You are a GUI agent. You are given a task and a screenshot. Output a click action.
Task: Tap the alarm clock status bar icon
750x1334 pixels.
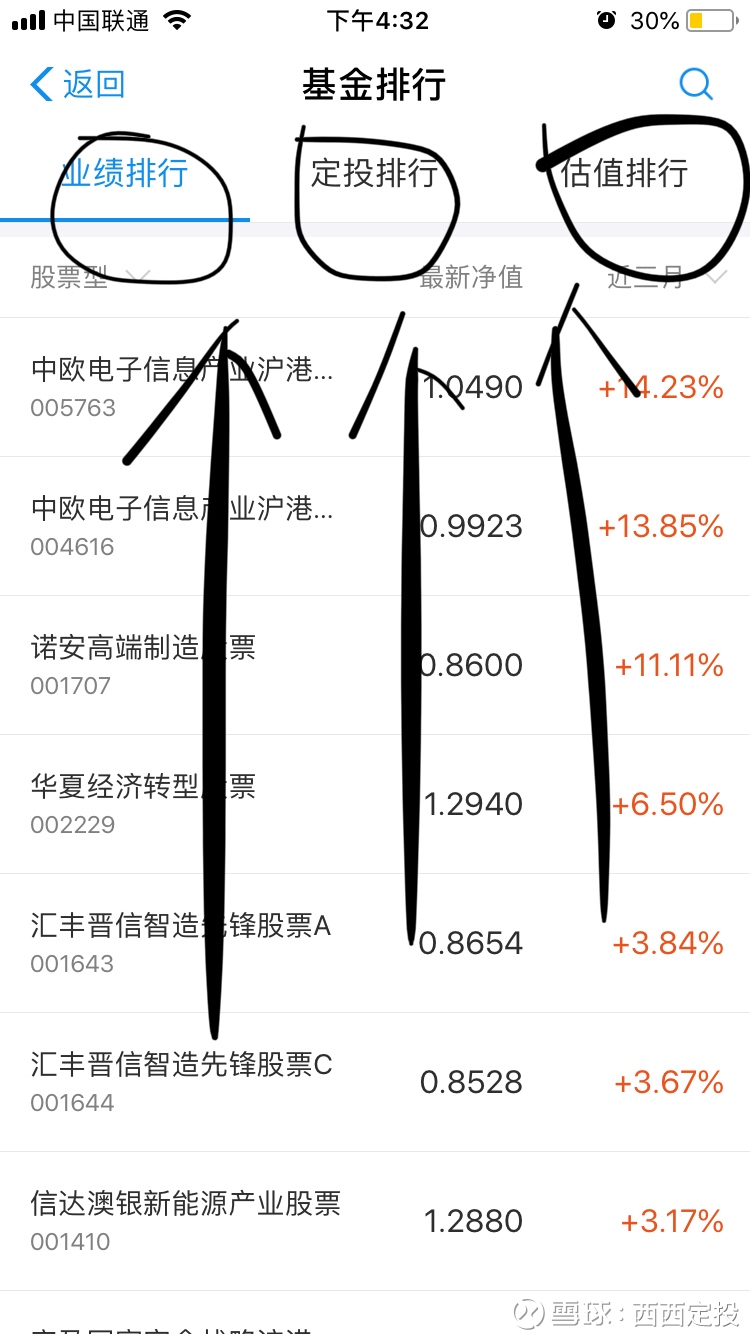point(607,18)
